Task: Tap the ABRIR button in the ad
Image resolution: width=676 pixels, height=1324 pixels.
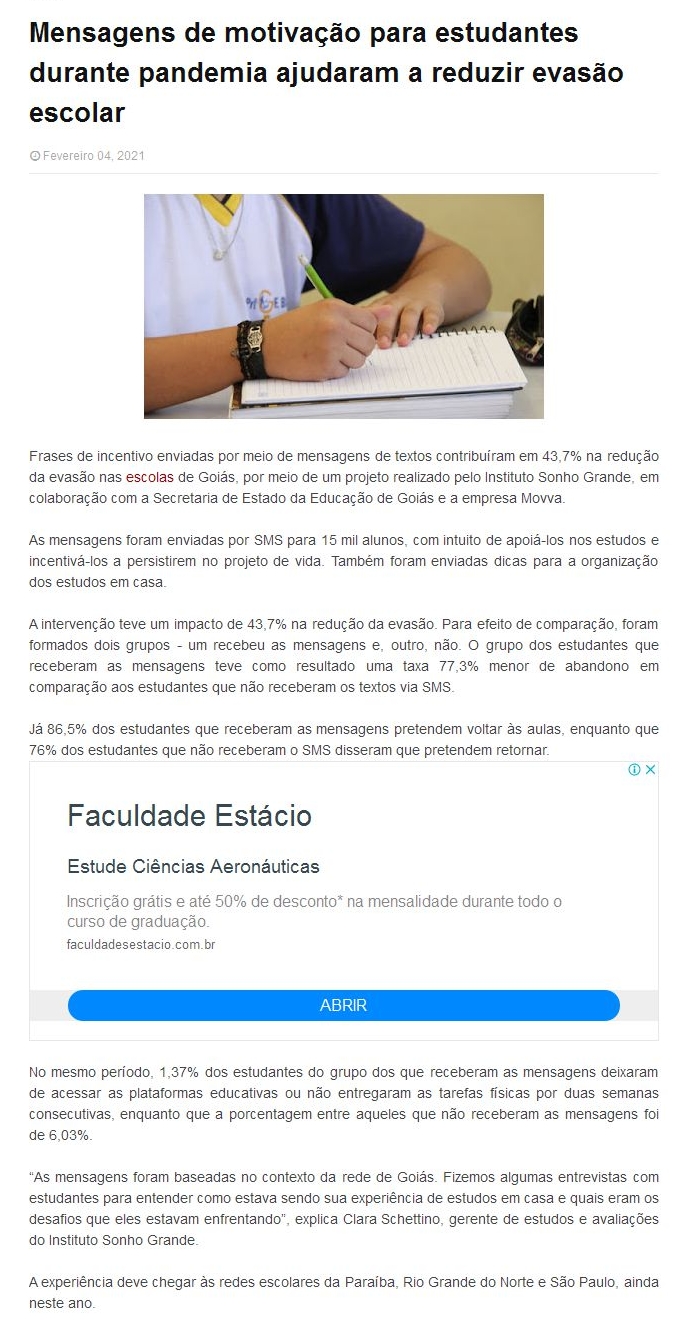Action: coord(343,1005)
